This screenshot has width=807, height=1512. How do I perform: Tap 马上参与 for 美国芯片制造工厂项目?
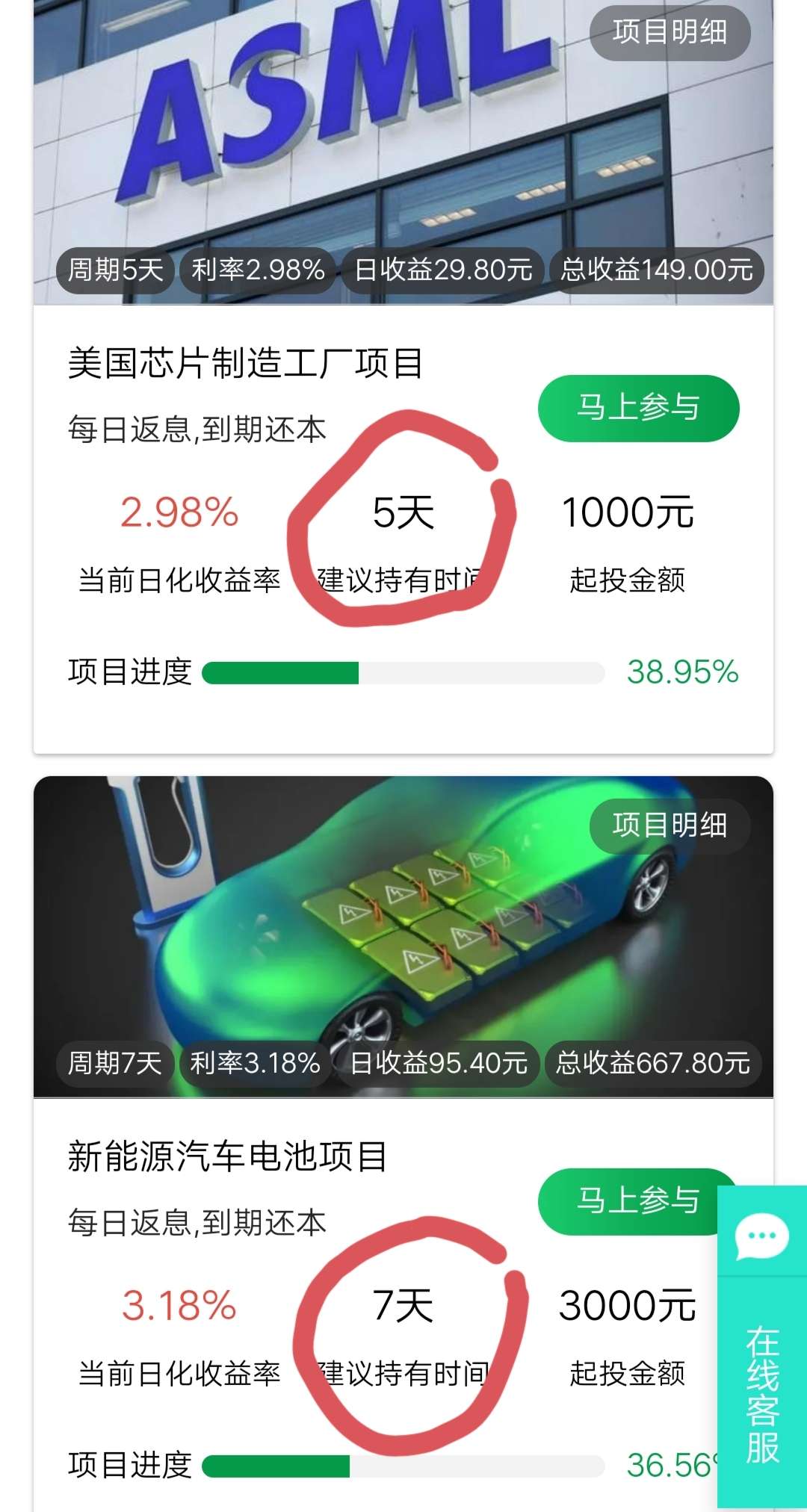638,408
